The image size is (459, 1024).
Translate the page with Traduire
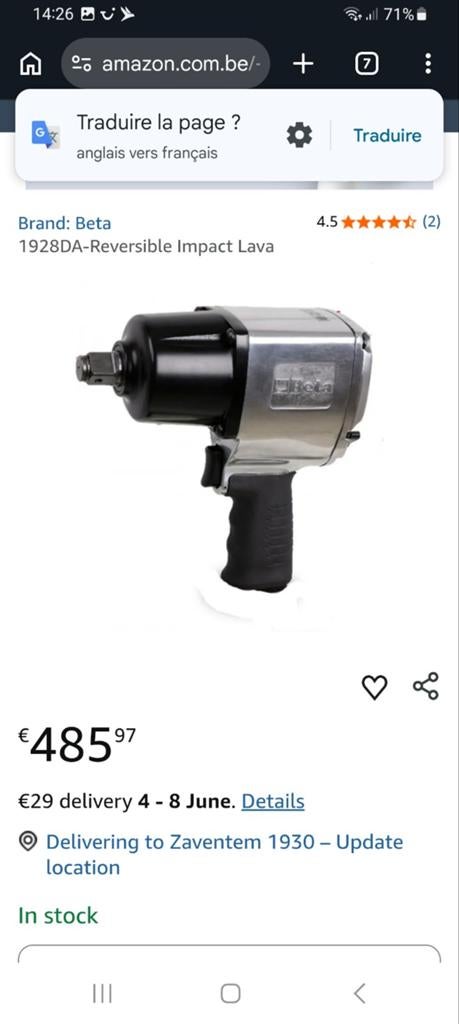tap(387, 135)
